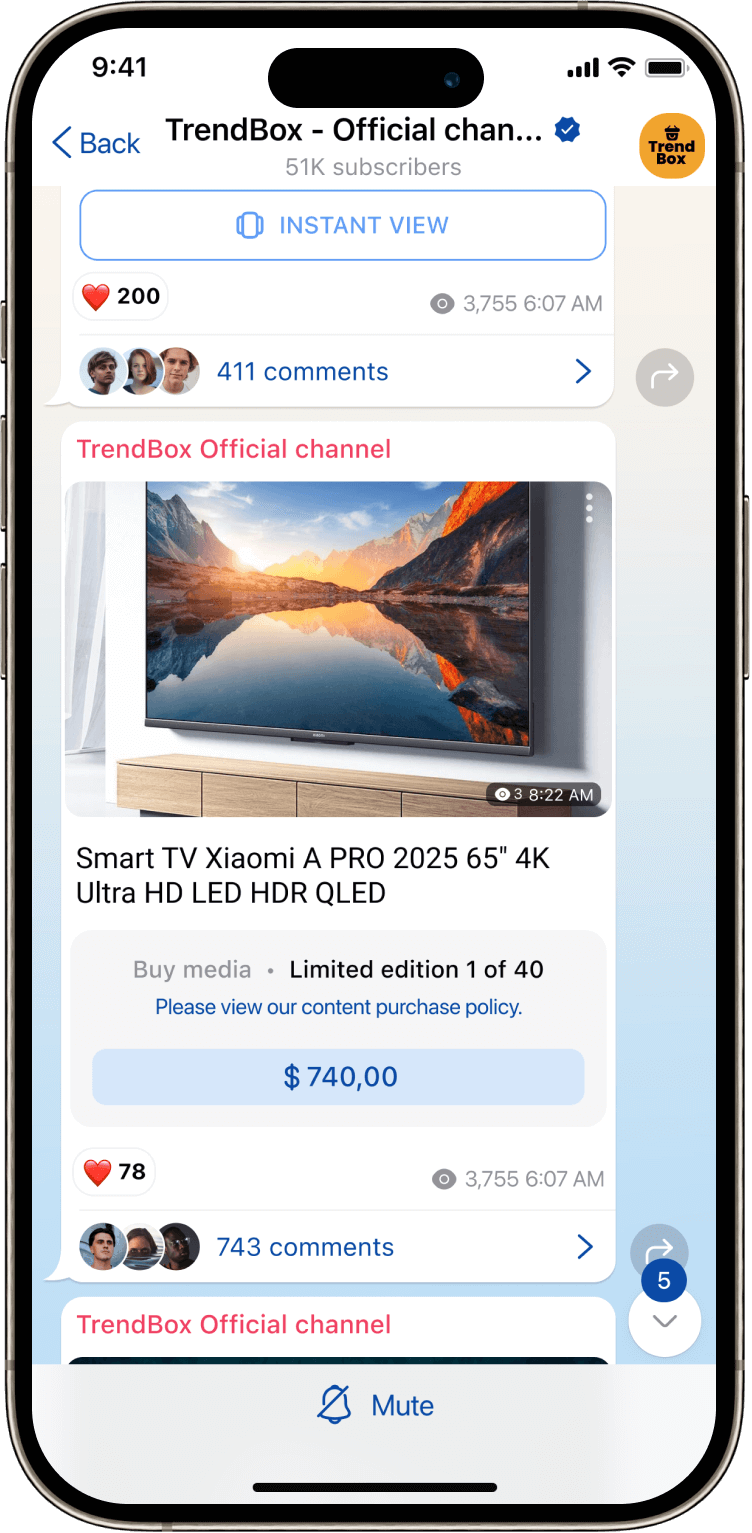Forward the post with 411 comments
The width and height of the screenshot is (752, 1533).
tap(664, 376)
